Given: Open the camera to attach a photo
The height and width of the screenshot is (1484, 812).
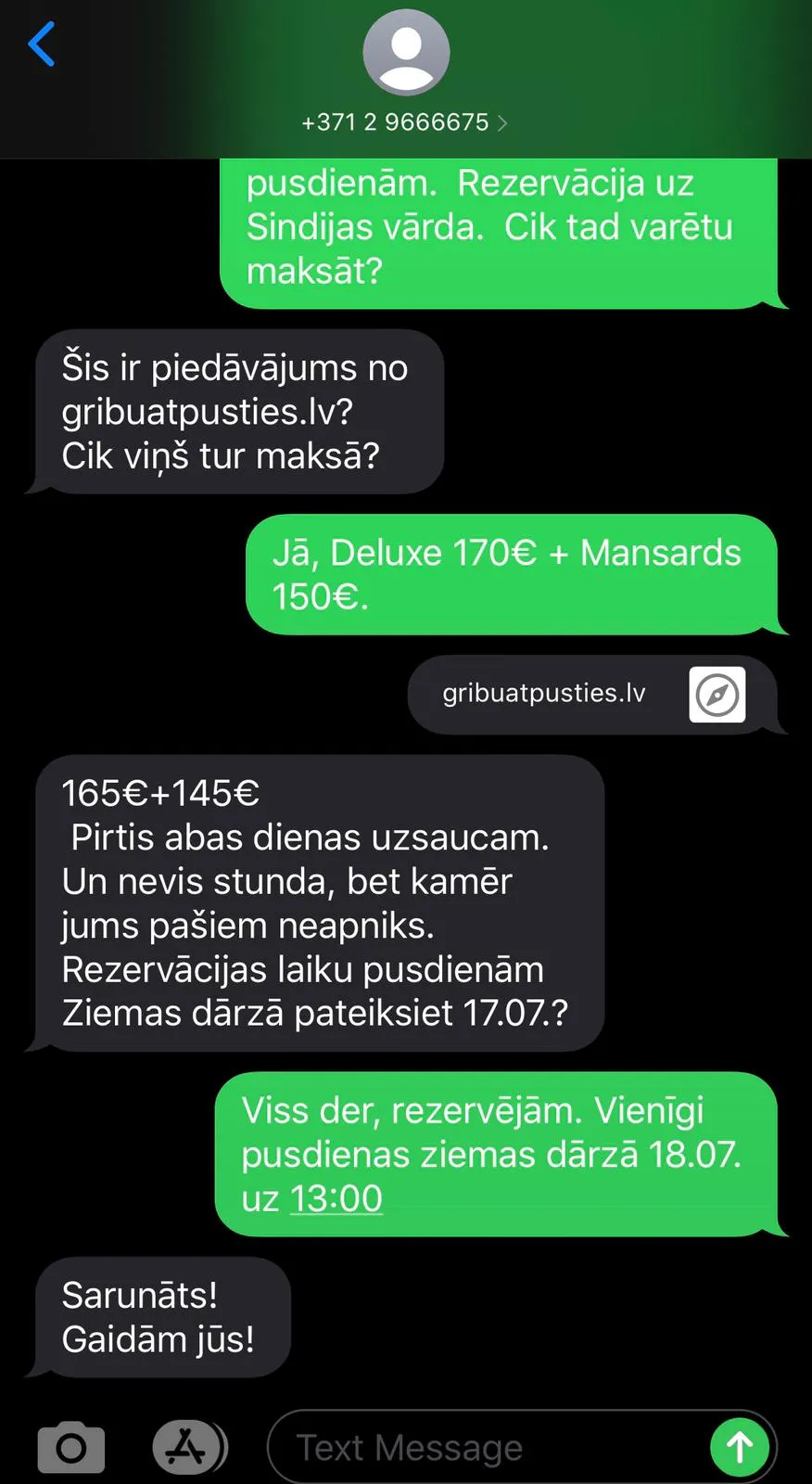Looking at the screenshot, I should click(71, 1447).
